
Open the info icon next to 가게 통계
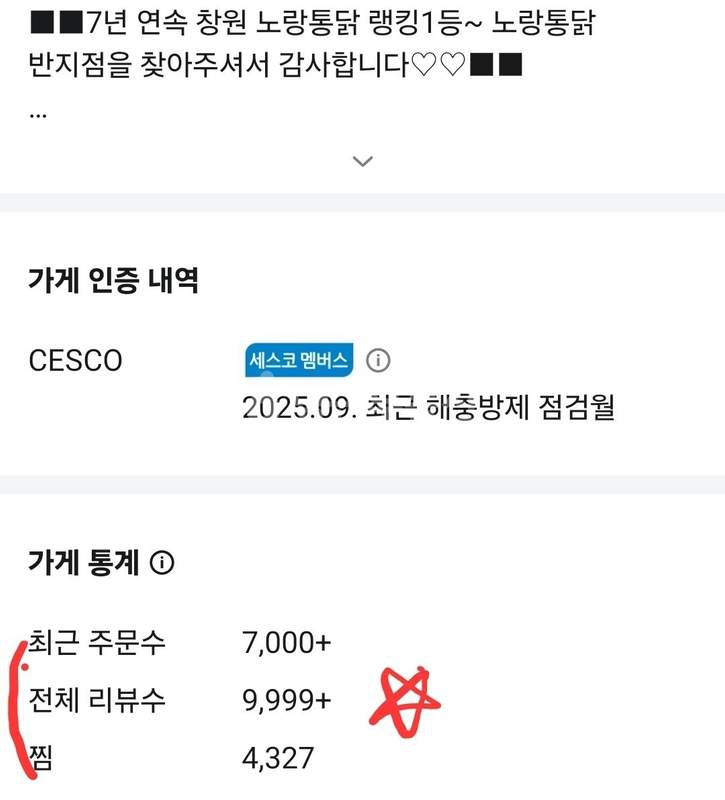[162, 564]
